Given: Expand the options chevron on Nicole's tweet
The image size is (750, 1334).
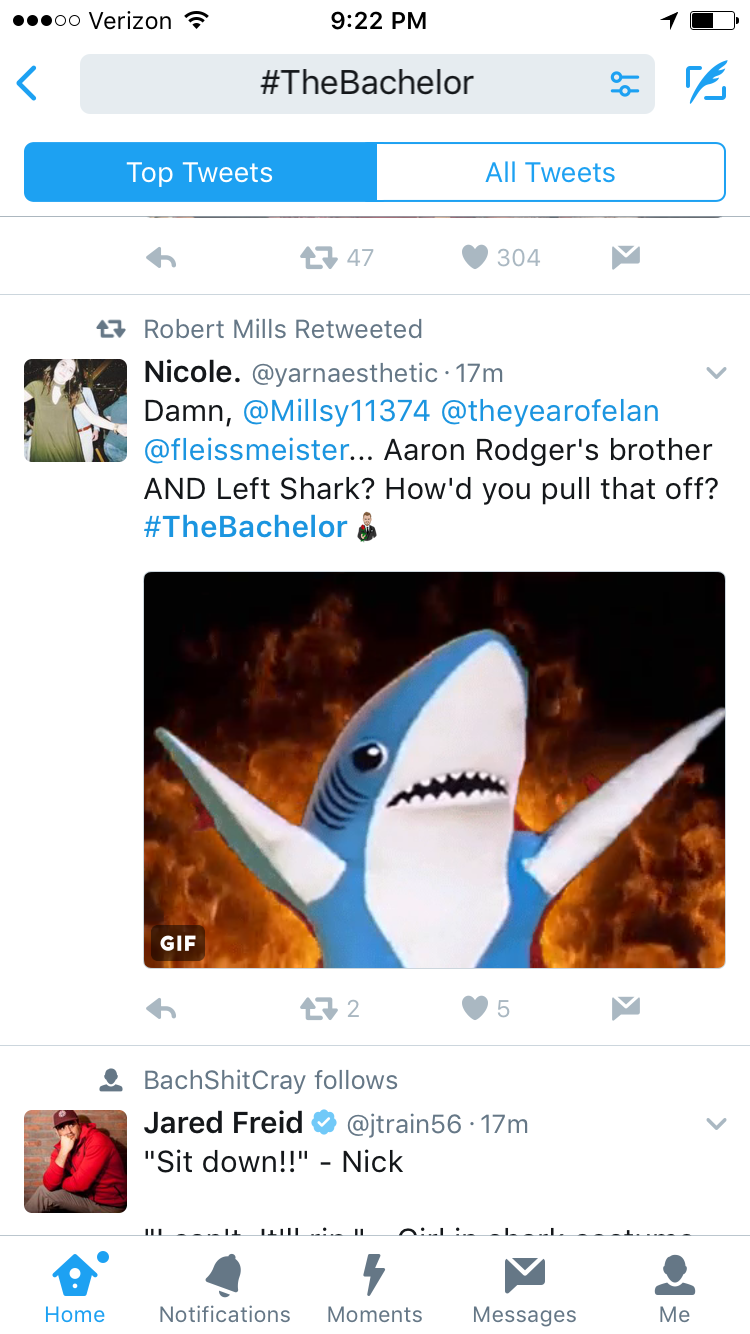Looking at the screenshot, I should [715, 374].
